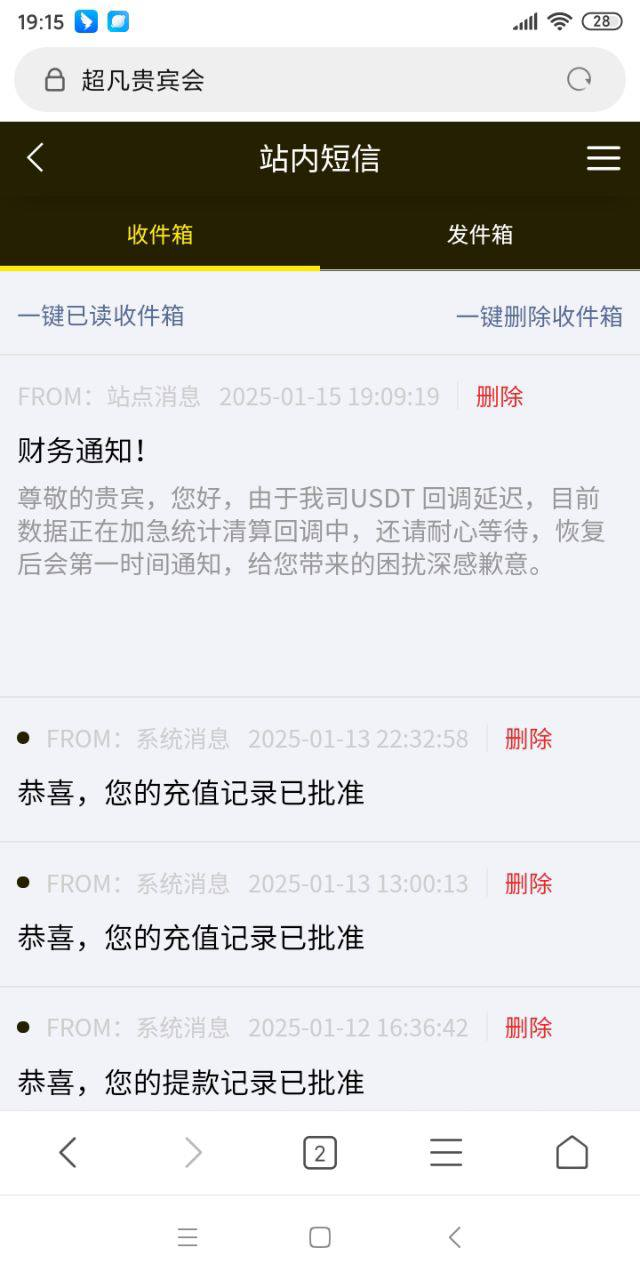This screenshot has height=1280, width=640.
Task: Open recent apps from system navigation bar
Action: tap(187, 1238)
